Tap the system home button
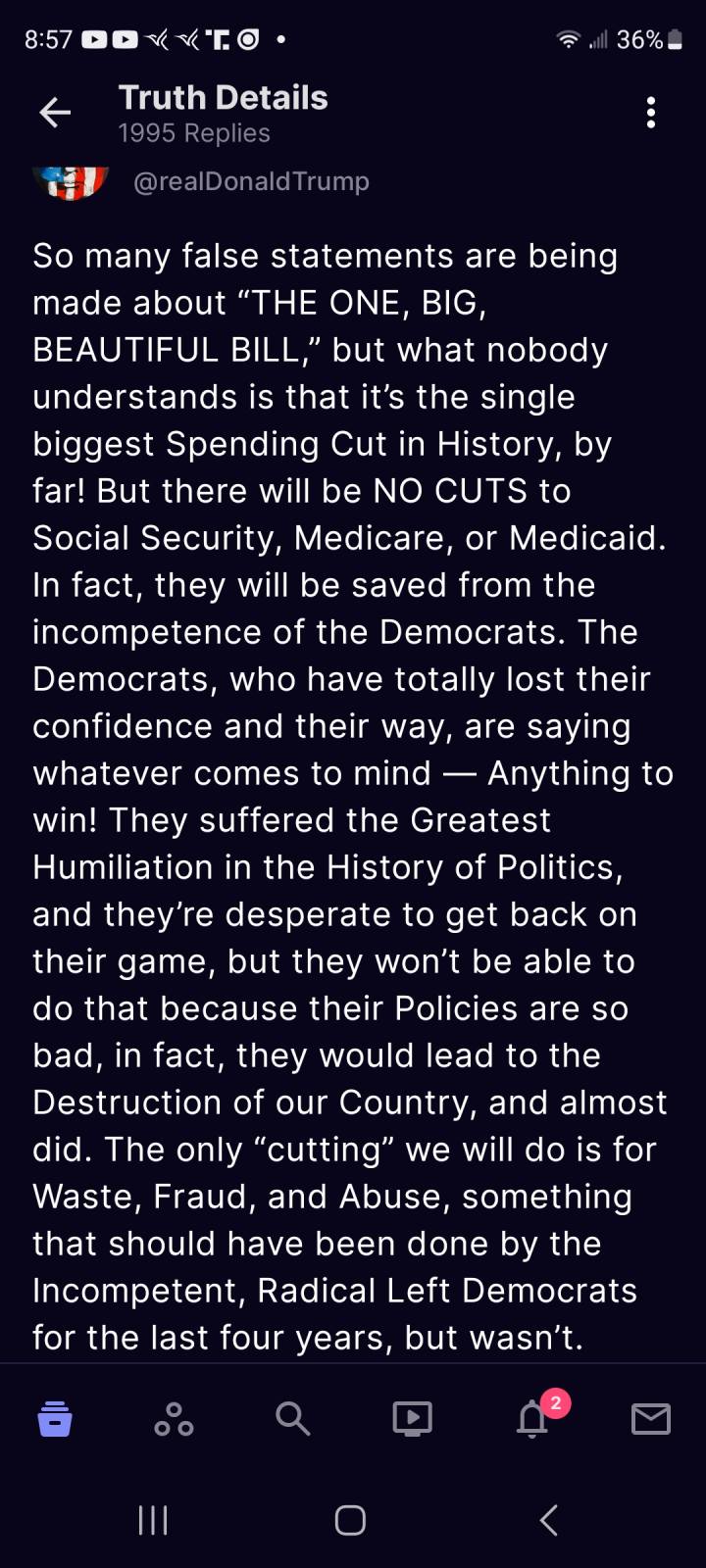706x1568 pixels. tap(350, 1520)
